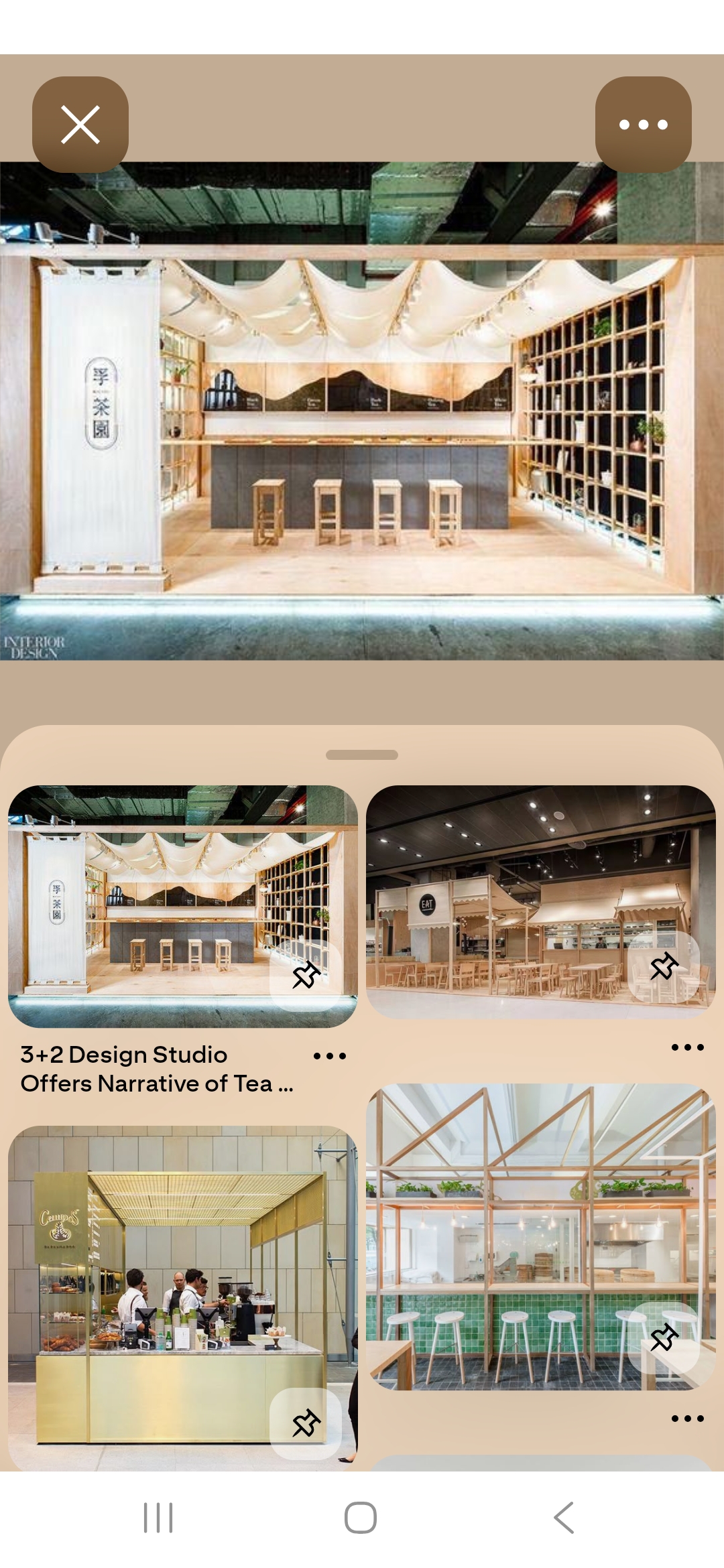Image resolution: width=724 pixels, height=1568 pixels.
Task: Save the Campos coffee kiosk pin
Action: click(306, 1423)
